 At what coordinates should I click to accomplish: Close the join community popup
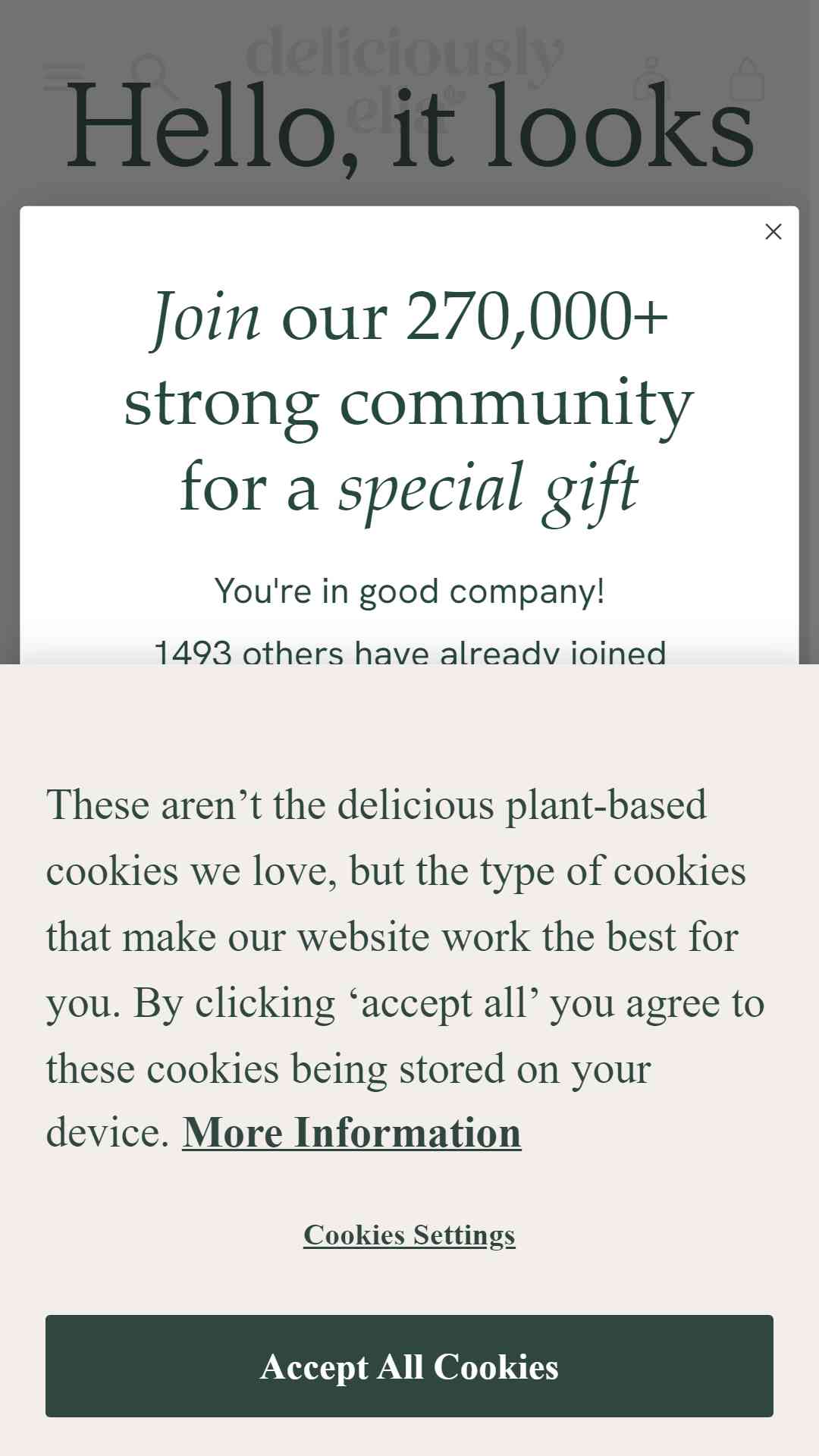pos(773,231)
